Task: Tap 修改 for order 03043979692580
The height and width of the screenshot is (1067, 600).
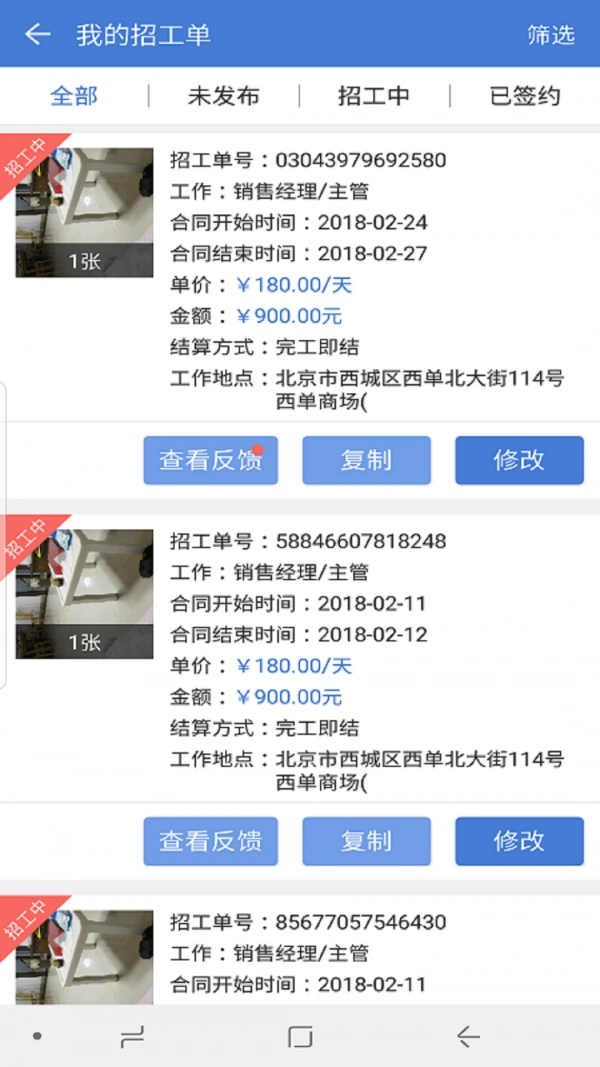Action: pos(519,460)
